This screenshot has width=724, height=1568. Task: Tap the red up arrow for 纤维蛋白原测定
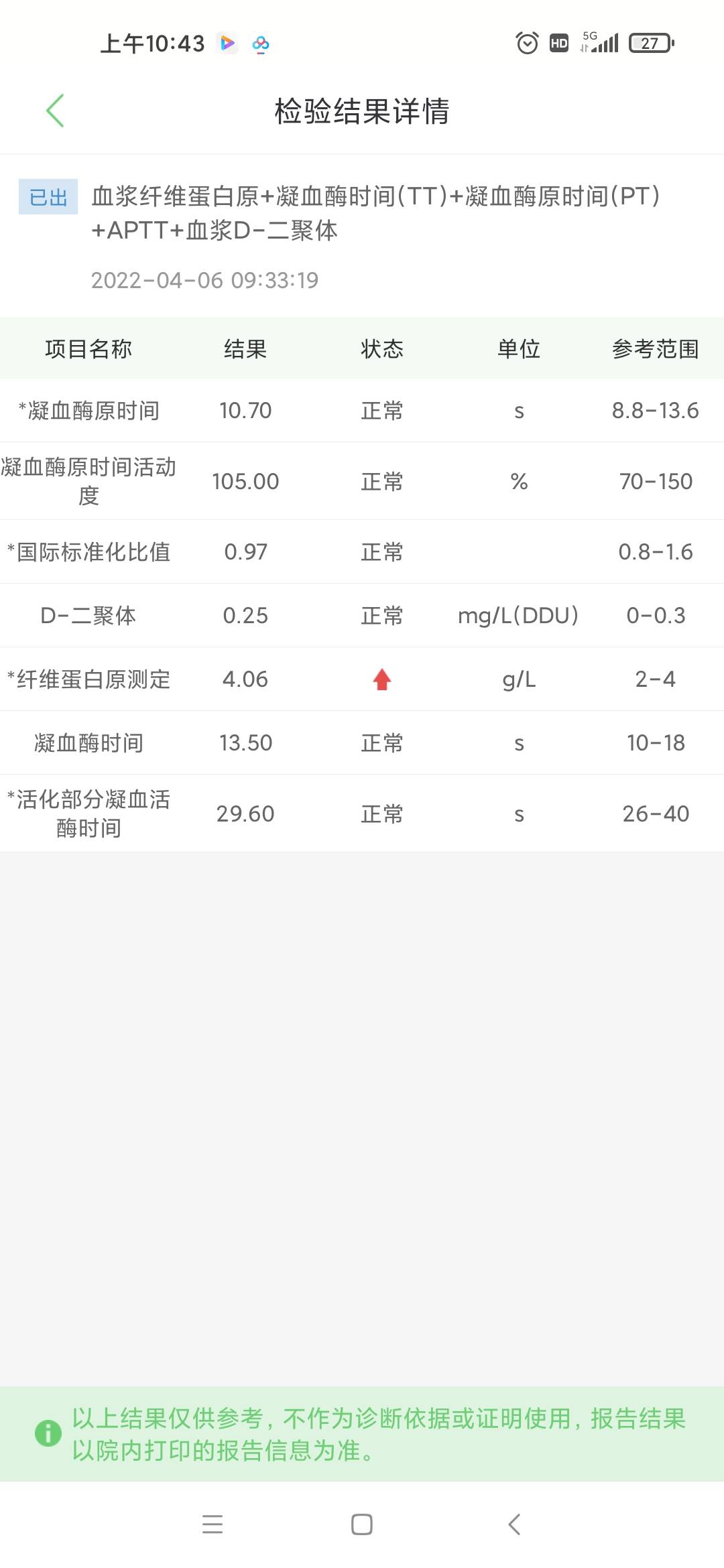tap(381, 679)
